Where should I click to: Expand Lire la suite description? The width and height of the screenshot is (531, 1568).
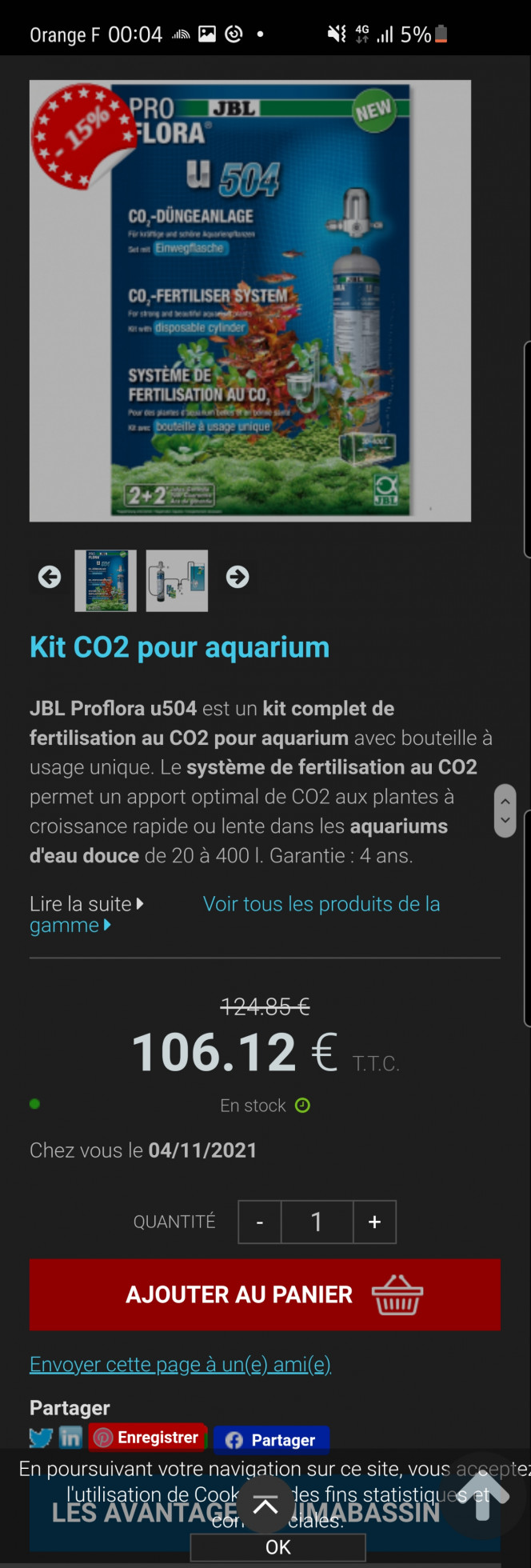[86, 904]
